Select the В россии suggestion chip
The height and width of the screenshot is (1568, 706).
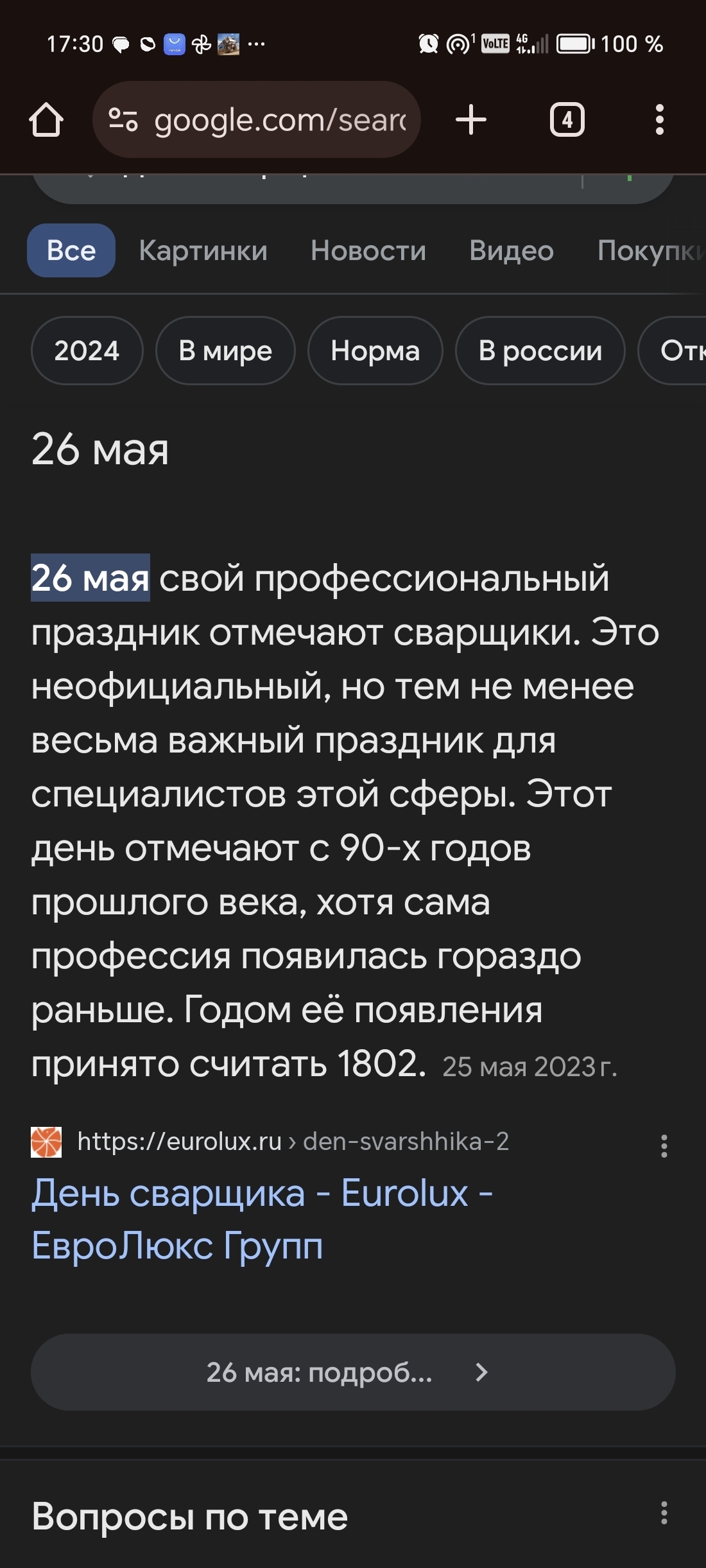[x=540, y=351]
